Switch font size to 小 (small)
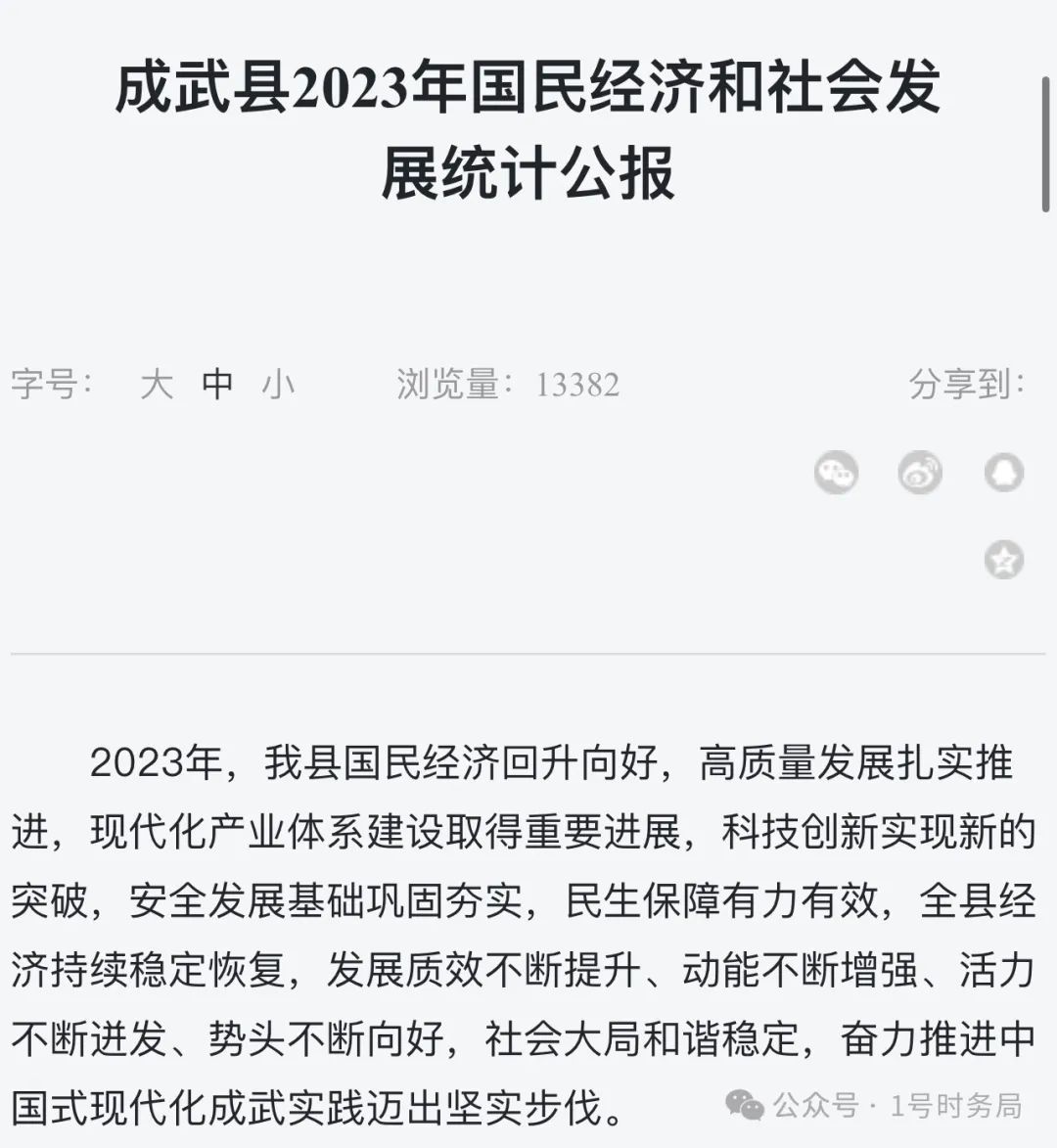Image resolution: width=1057 pixels, height=1148 pixels. [278, 384]
